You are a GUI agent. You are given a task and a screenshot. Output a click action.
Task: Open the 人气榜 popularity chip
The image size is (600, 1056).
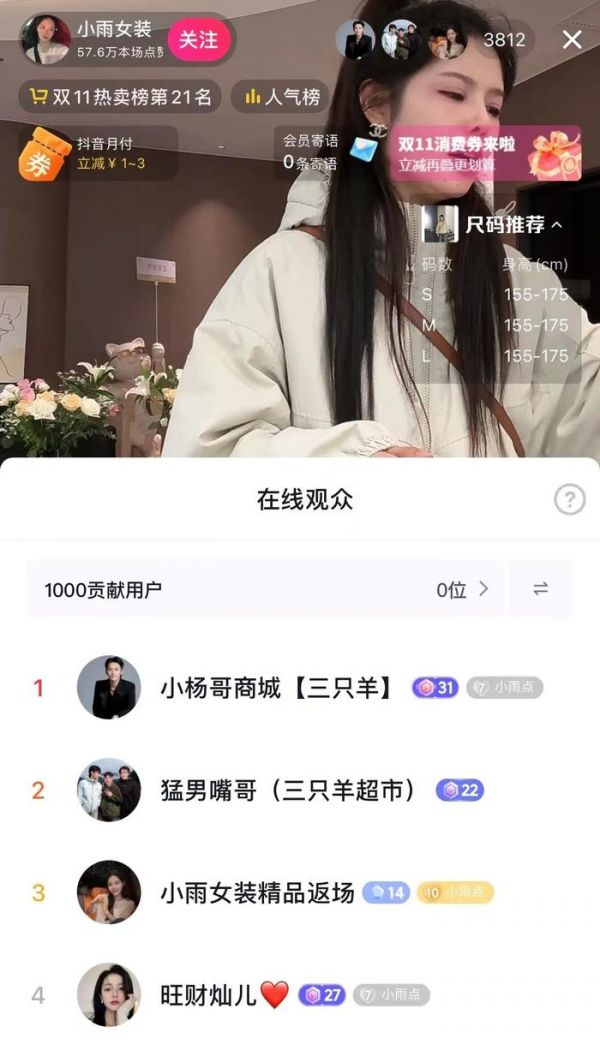282,97
